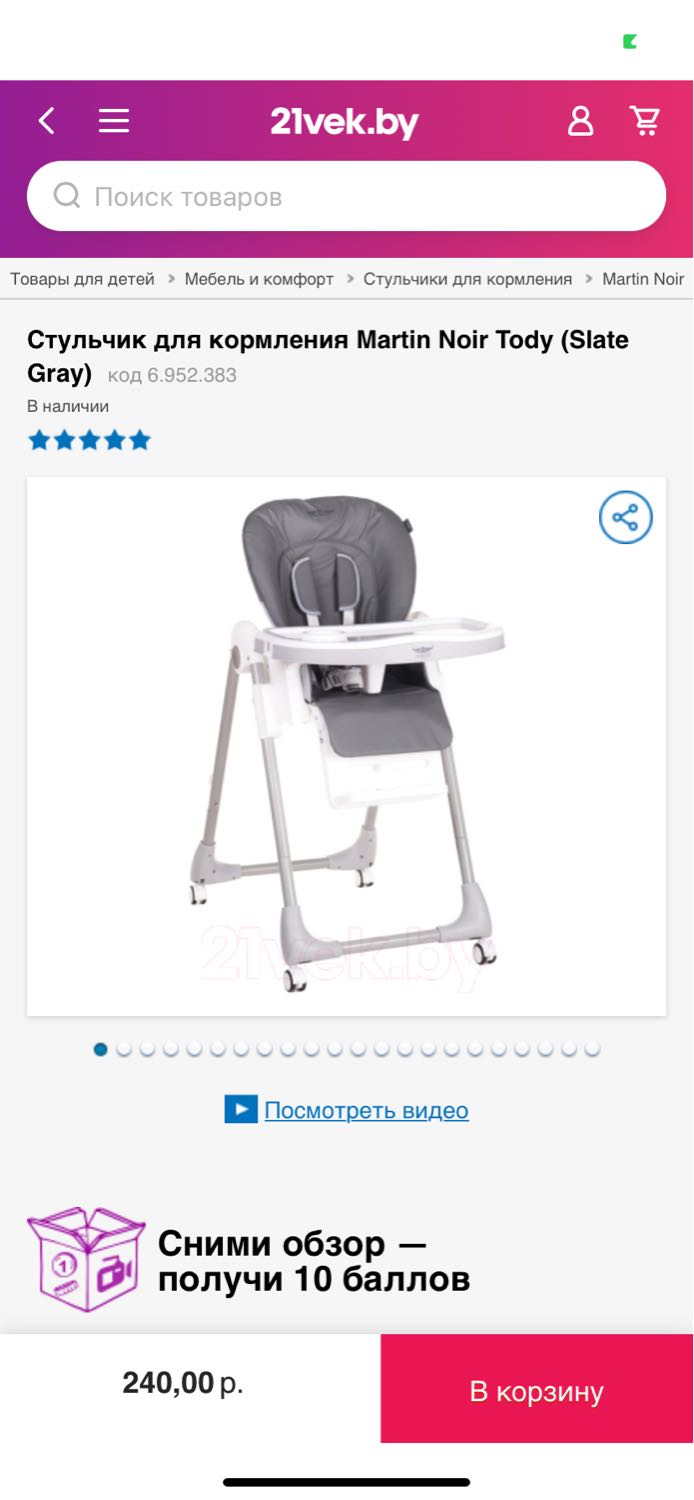
Task: Open the high chair product photo
Action: [x=346, y=746]
